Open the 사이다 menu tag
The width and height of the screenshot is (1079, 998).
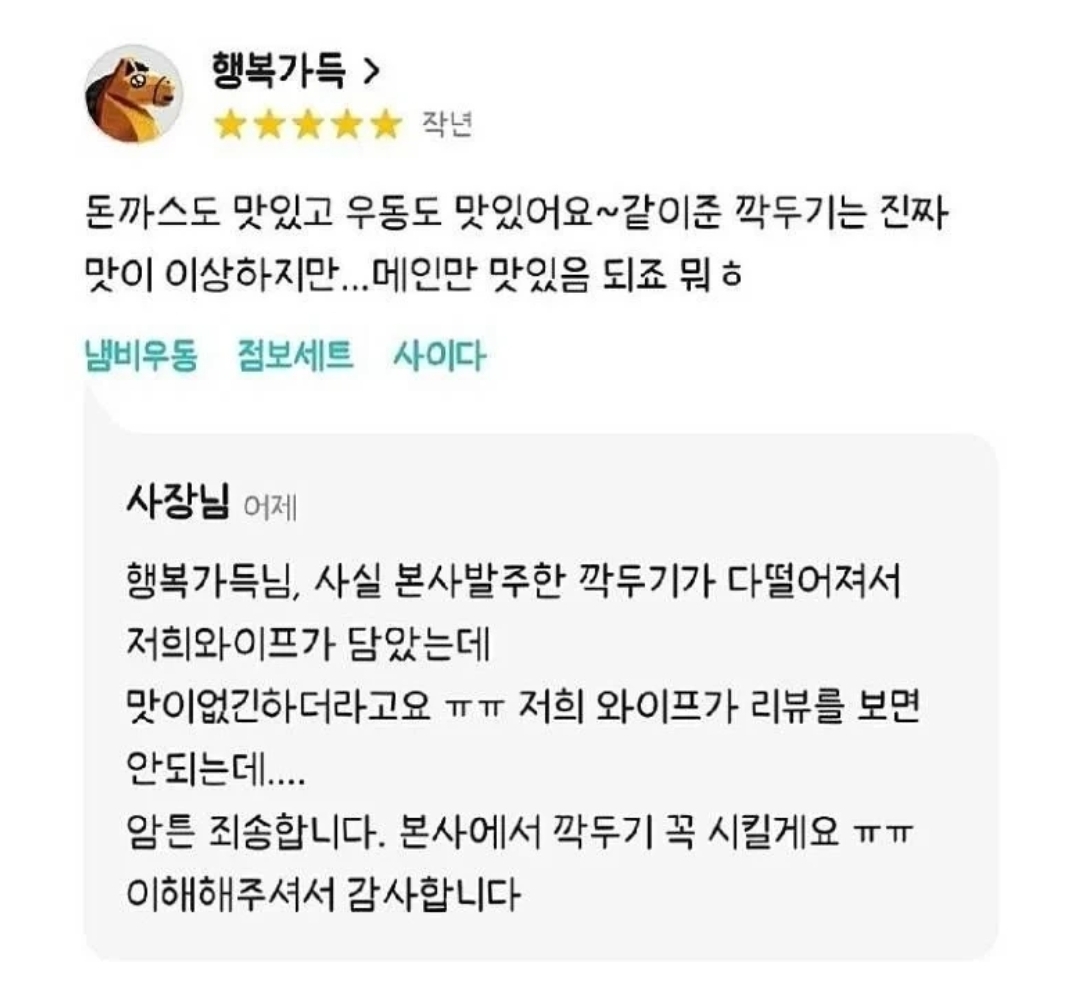(x=439, y=356)
